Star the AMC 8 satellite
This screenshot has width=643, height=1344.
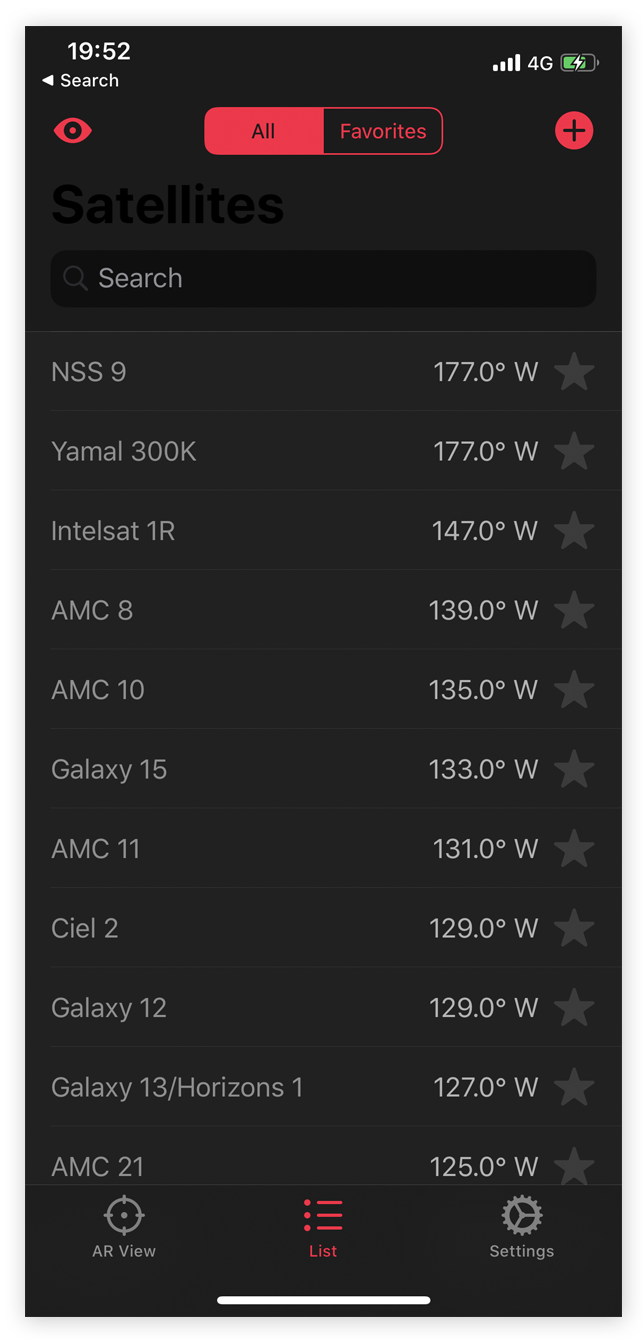(x=574, y=610)
